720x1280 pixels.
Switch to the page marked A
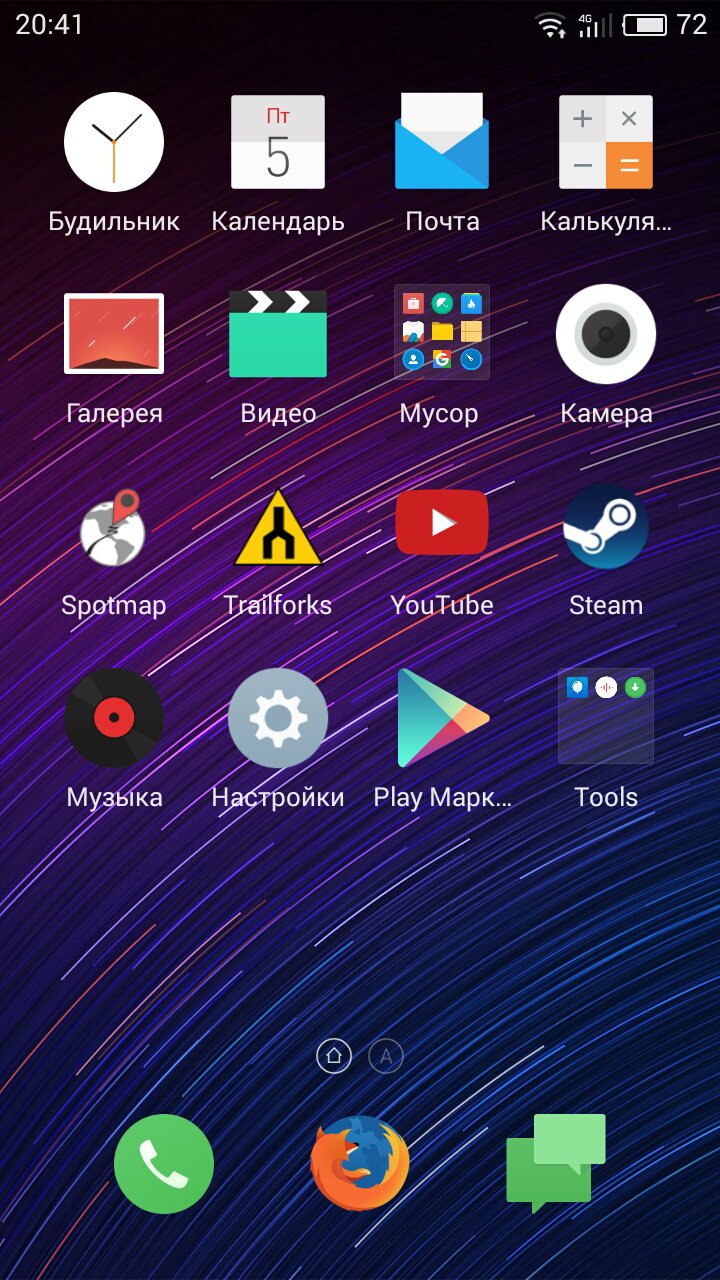tap(386, 1055)
